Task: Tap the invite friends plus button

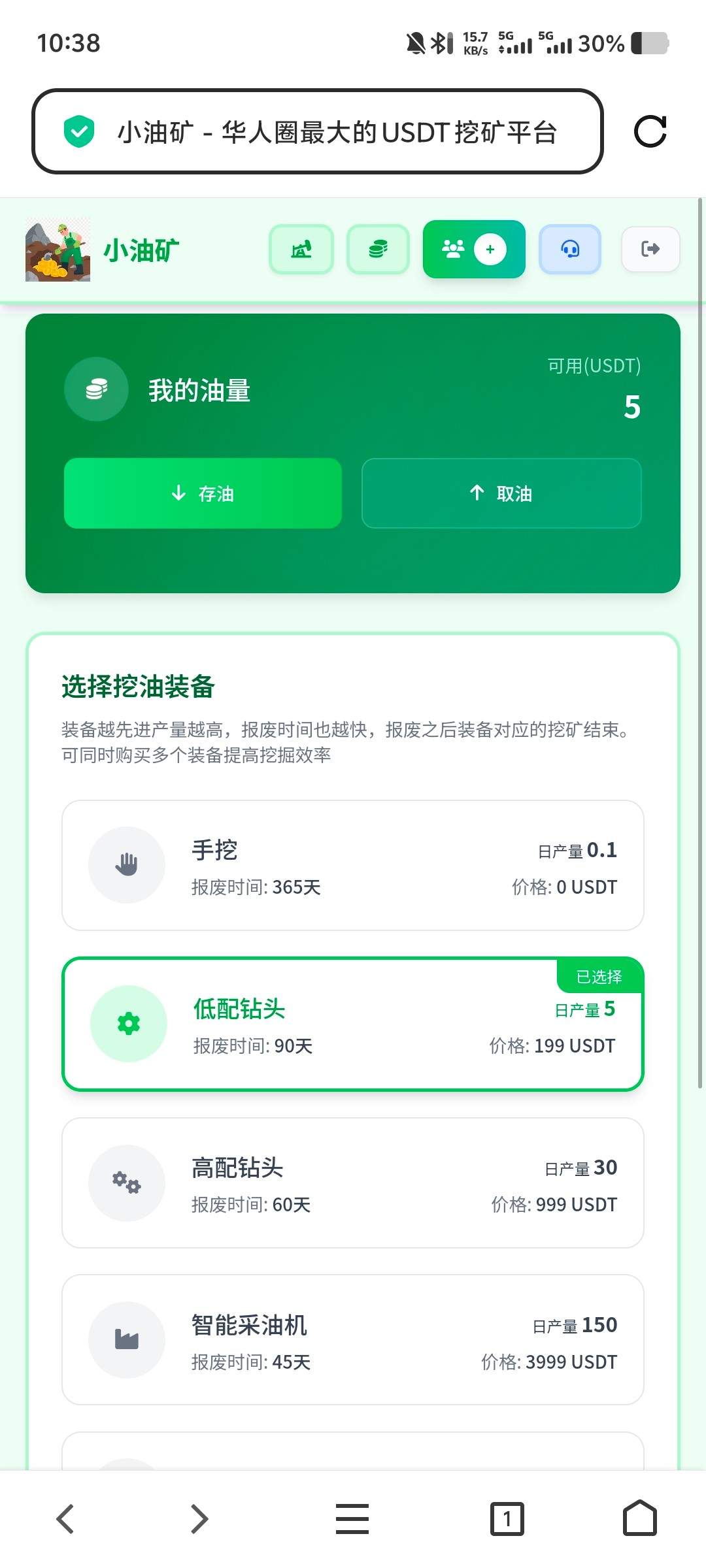Action: click(474, 249)
